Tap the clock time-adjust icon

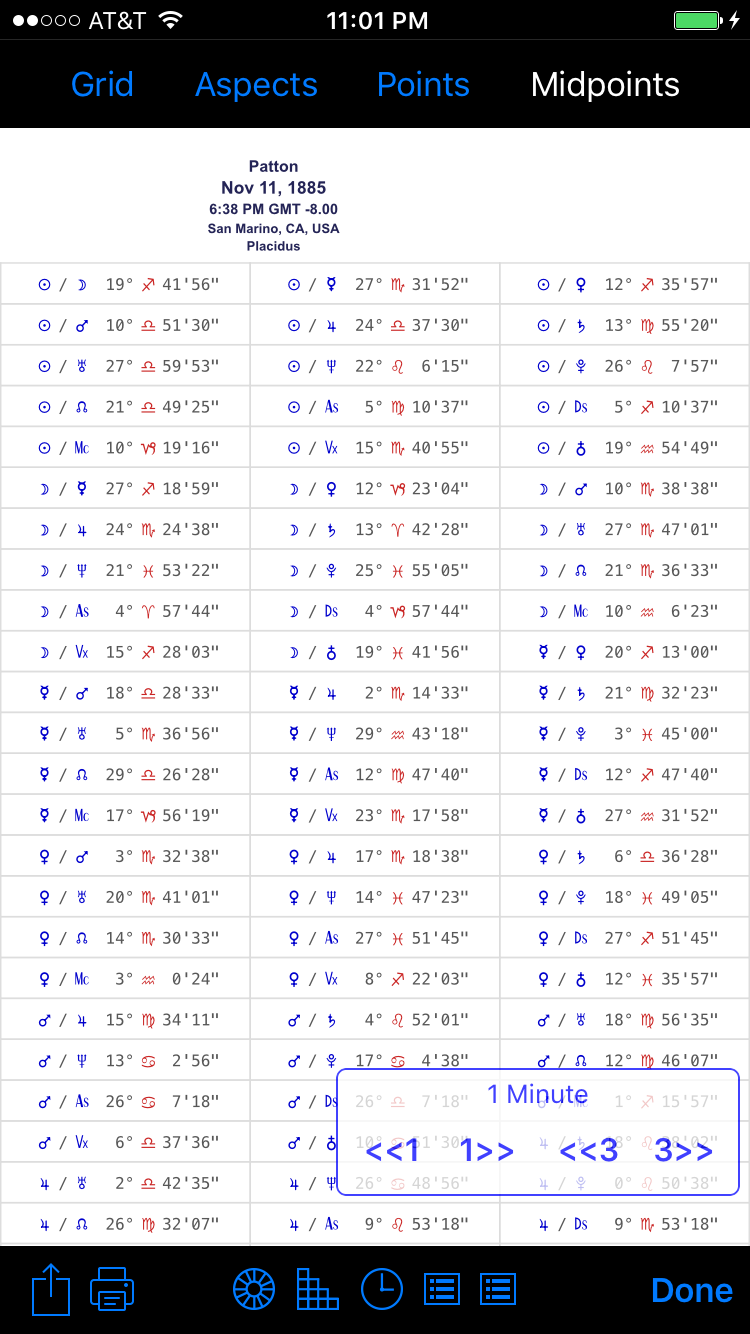[x=382, y=1289]
